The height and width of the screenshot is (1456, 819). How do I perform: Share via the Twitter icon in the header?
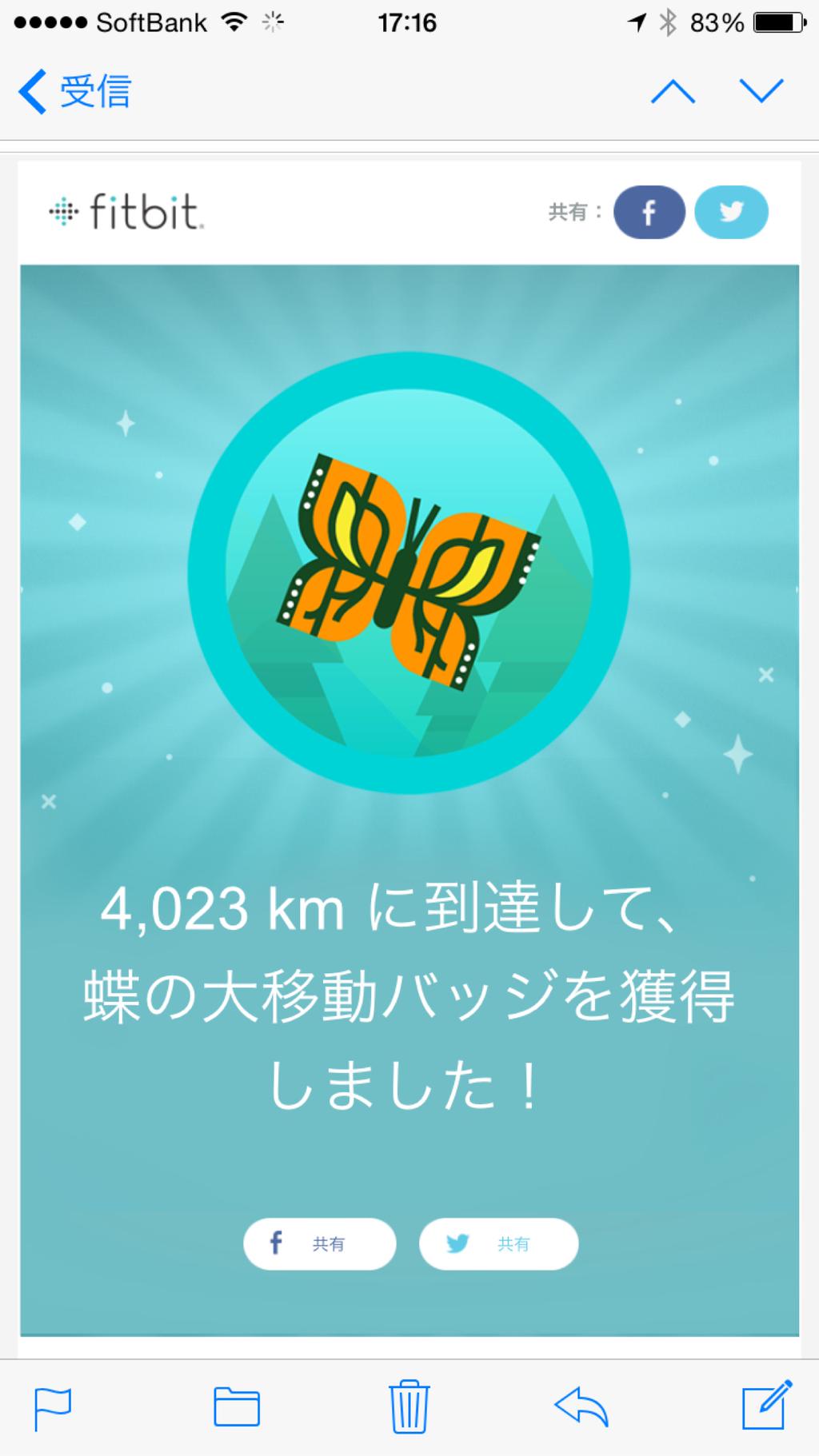tap(731, 213)
